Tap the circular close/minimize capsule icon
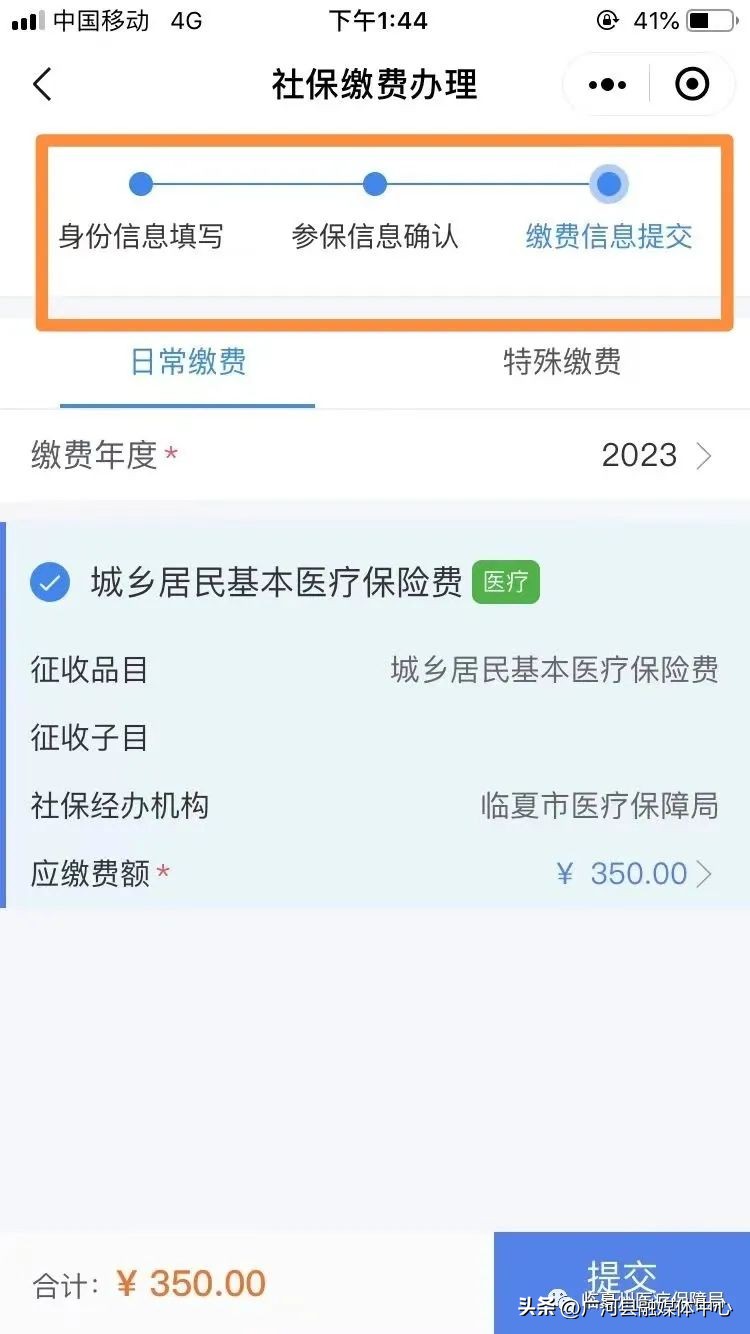This screenshot has width=750, height=1334. pos(692,85)
